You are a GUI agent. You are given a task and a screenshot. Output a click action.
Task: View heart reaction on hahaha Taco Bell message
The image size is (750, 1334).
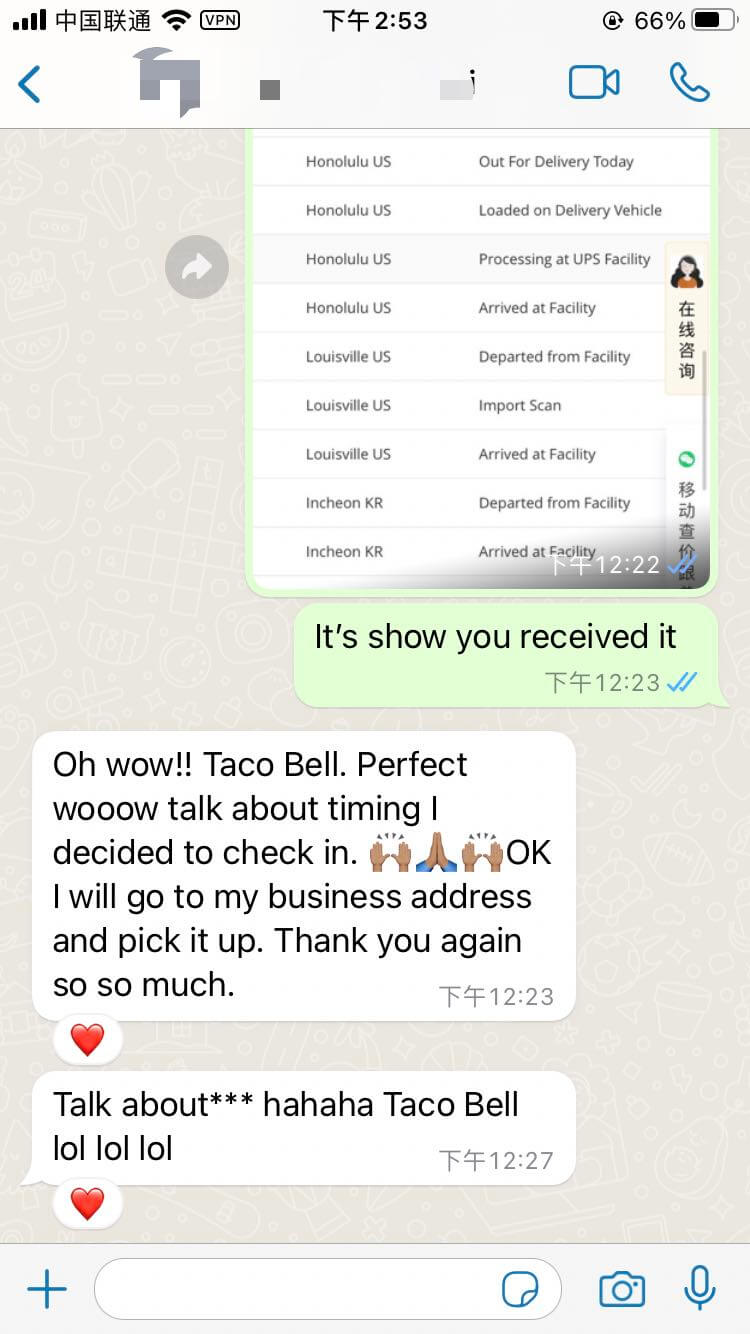tap(88, 1204)
